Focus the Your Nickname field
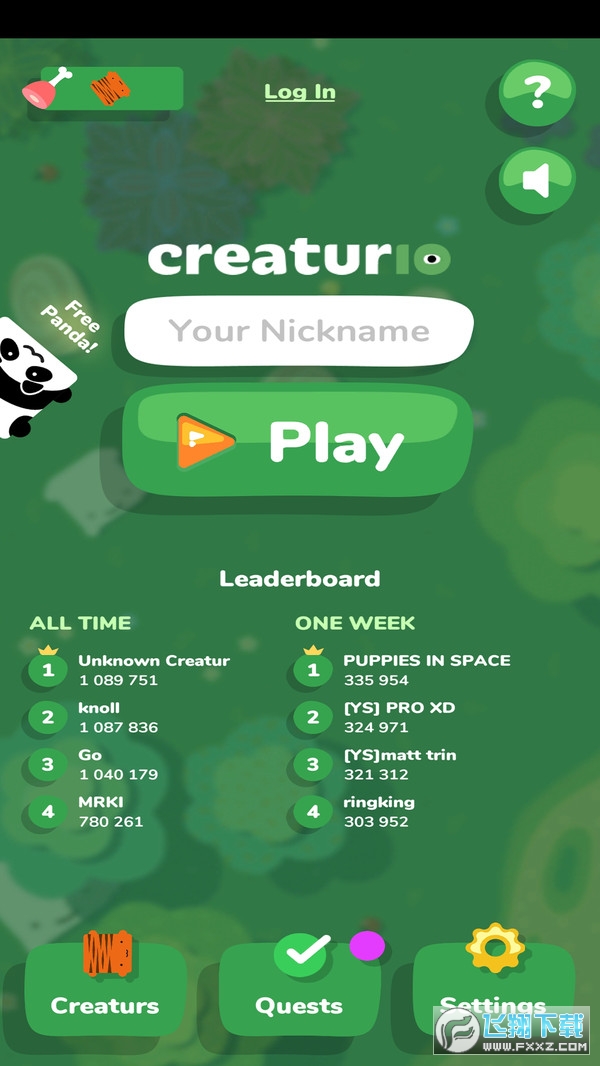600x1066 pixels. tap(298, 331)
